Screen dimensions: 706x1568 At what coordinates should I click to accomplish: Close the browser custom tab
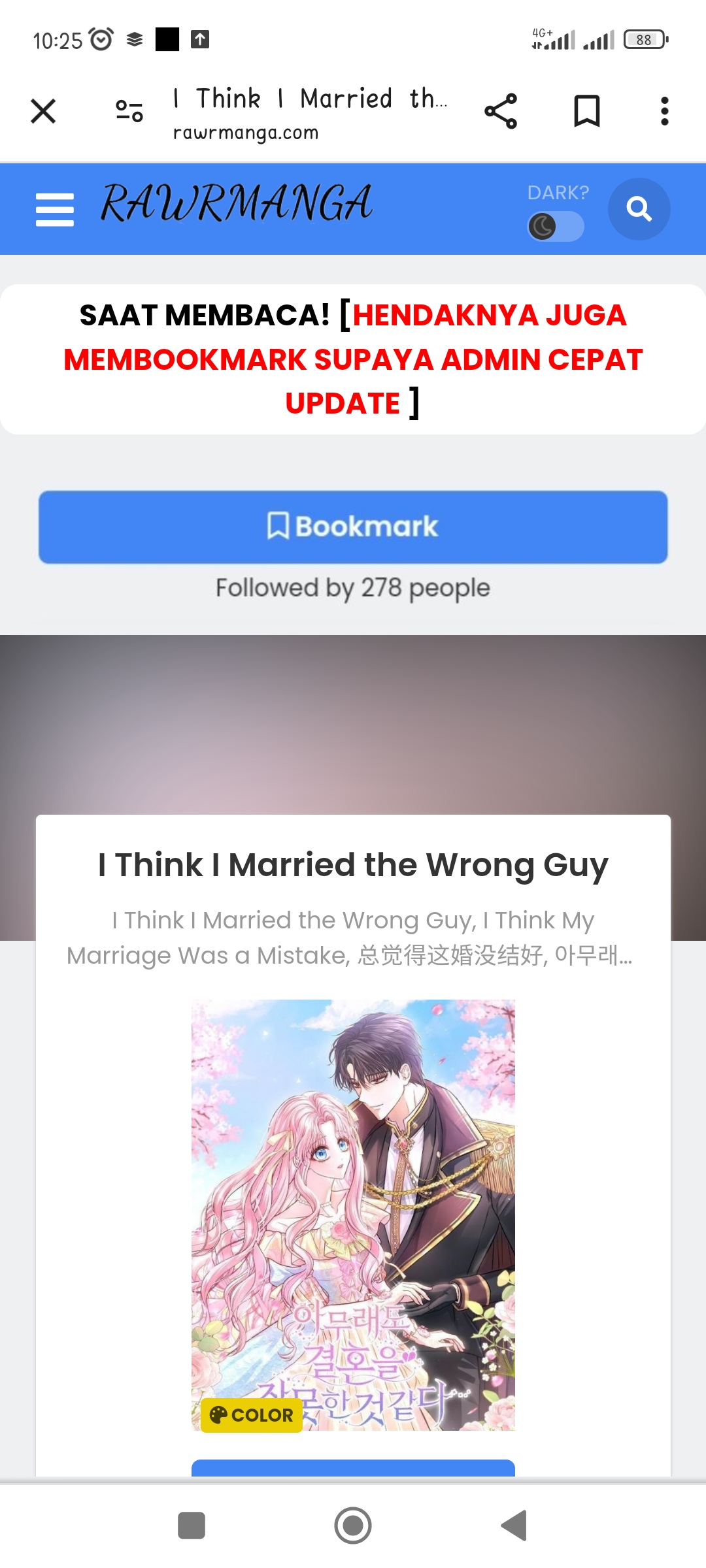43,111
